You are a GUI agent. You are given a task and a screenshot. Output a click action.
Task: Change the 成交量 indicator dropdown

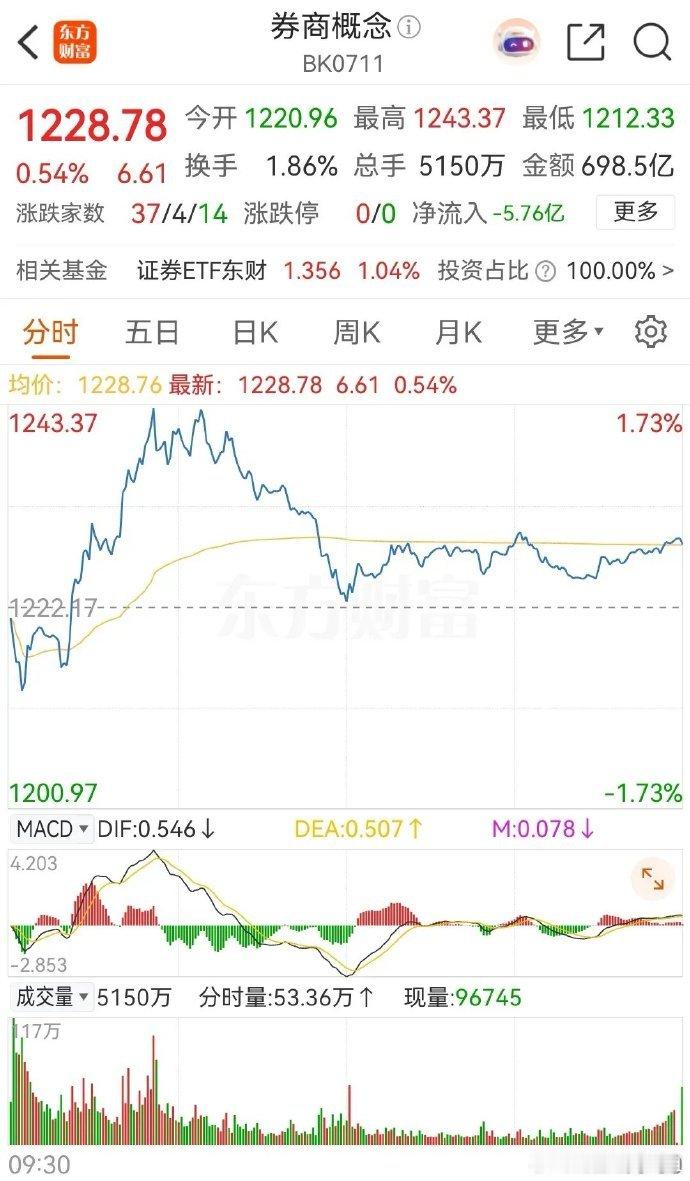pos(53,998)
